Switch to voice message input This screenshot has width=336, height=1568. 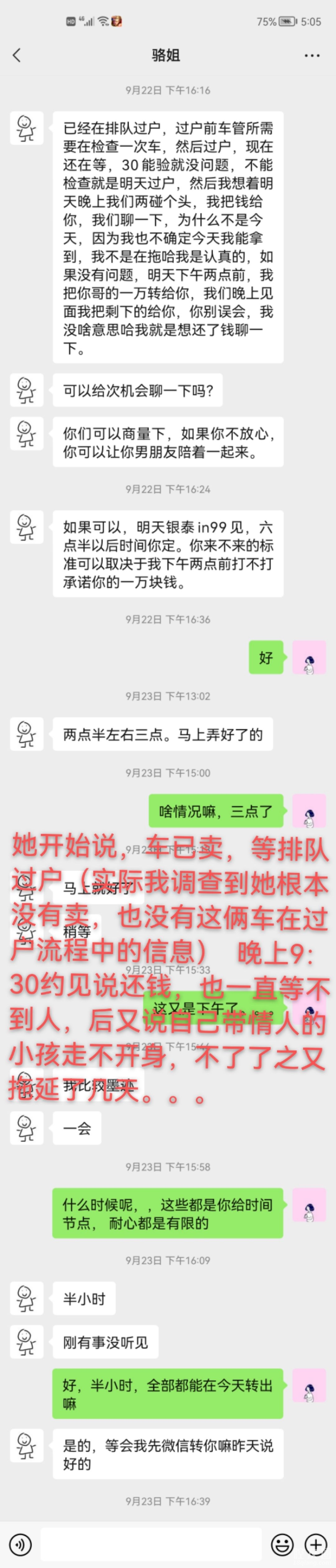(21, 1544)
